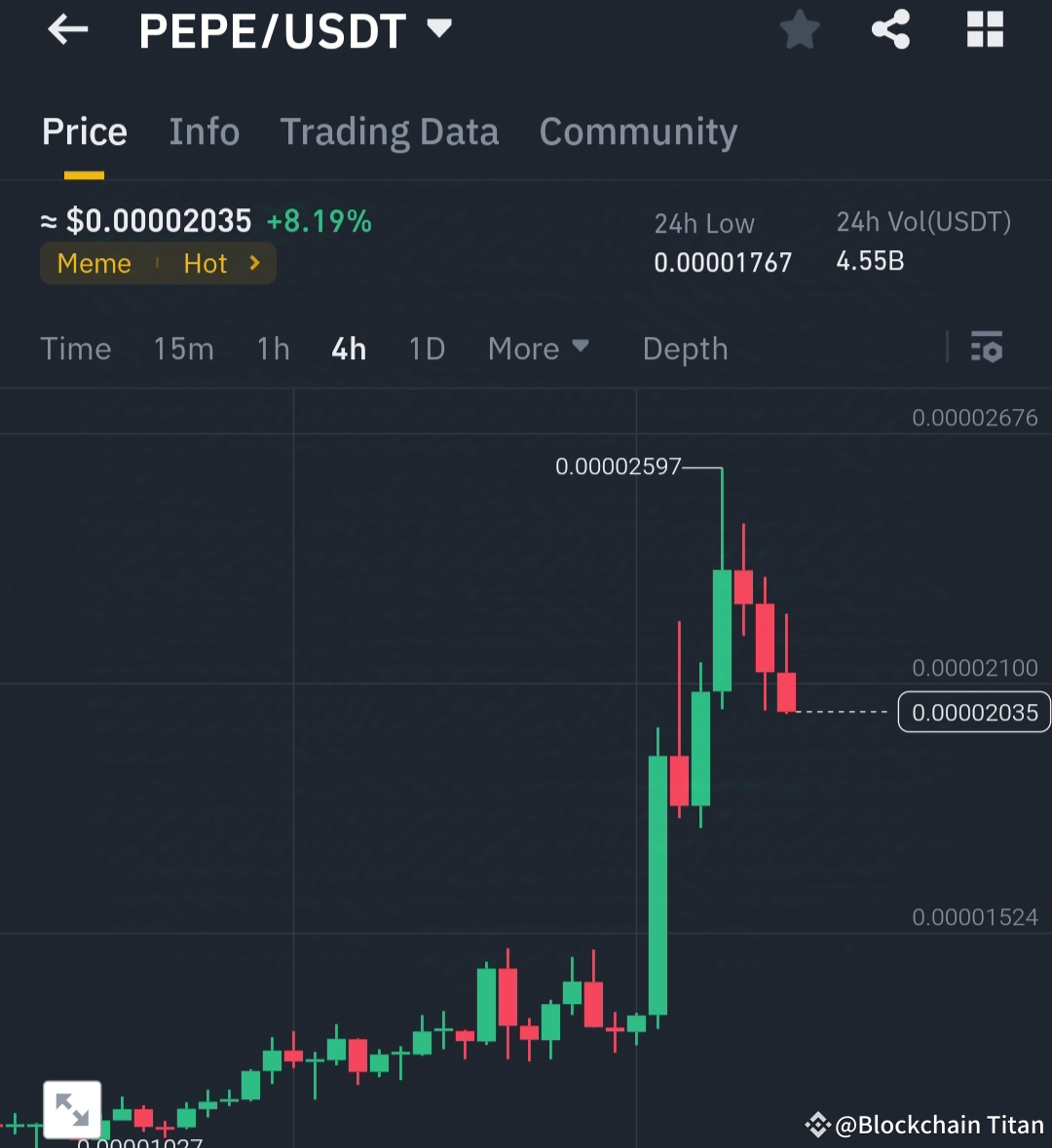1052x1148 pixels.
Task: Open the Depth chart view
Action: pyautogui.click(x=685, y=349)
